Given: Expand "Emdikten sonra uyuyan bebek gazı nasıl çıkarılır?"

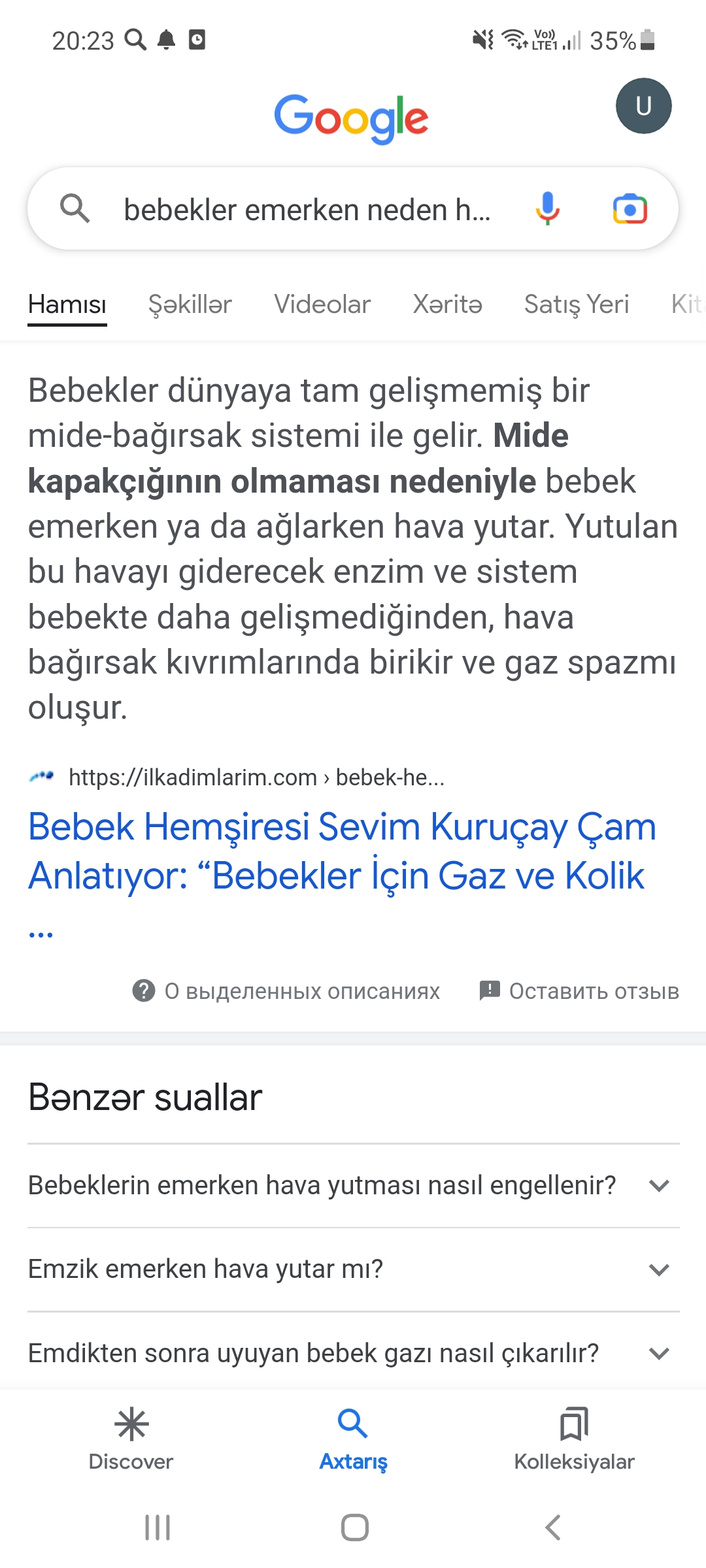Looking at the screenshot, I should [x=353, y=1353].
